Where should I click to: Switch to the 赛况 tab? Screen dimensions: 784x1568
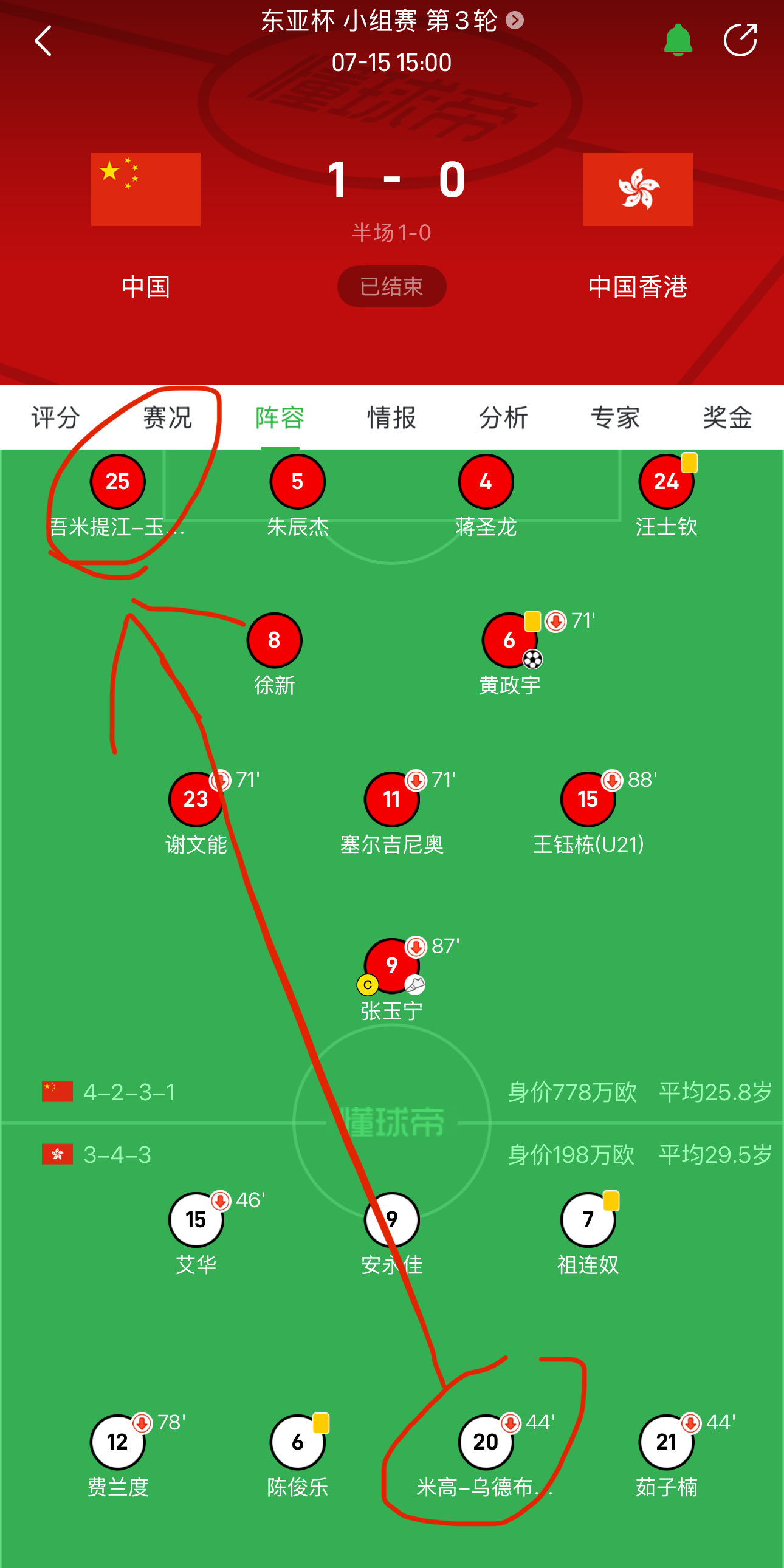pos(167,417)
